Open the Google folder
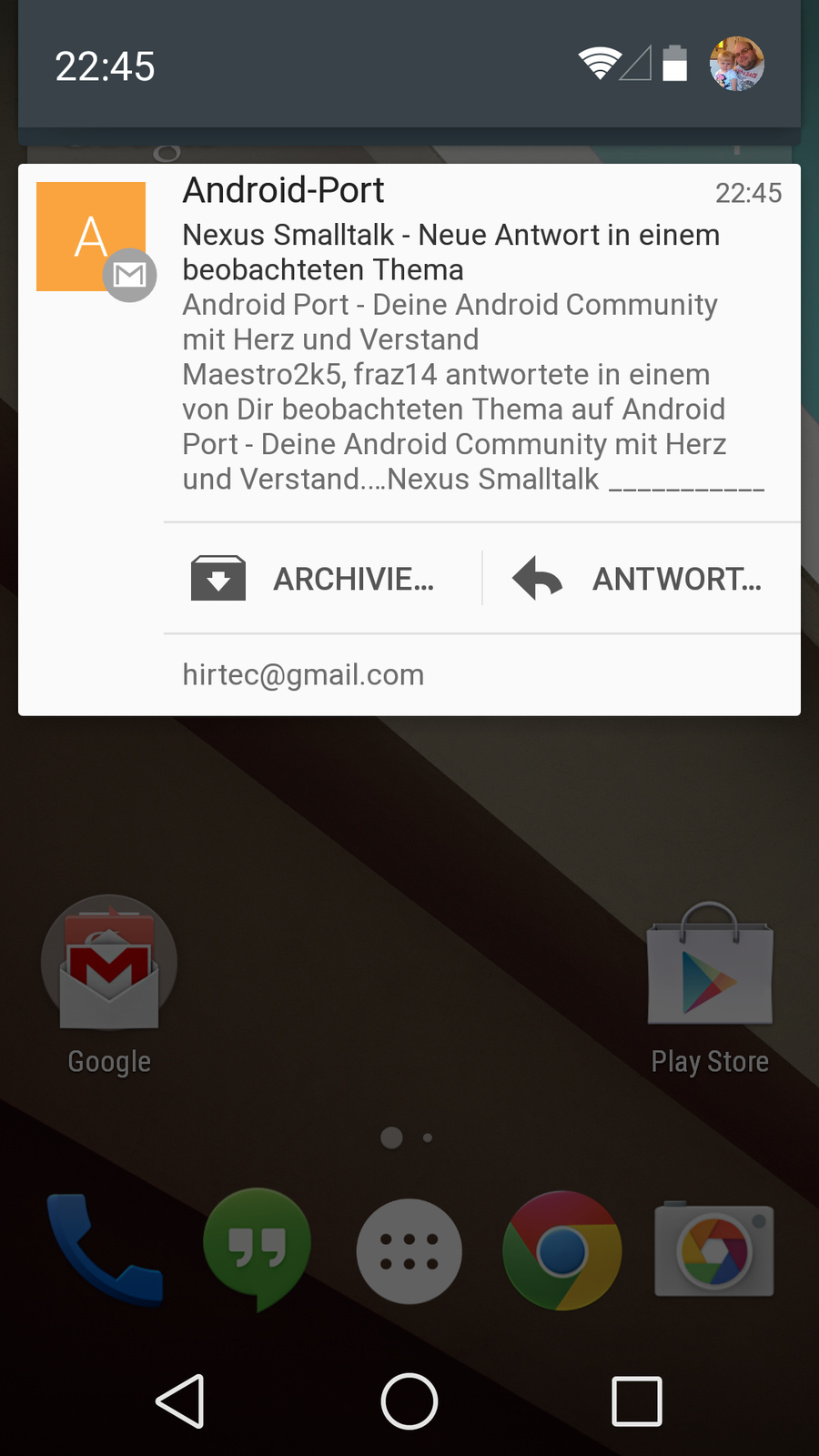This screenshot has height=1456, width=819. (109, 965)
